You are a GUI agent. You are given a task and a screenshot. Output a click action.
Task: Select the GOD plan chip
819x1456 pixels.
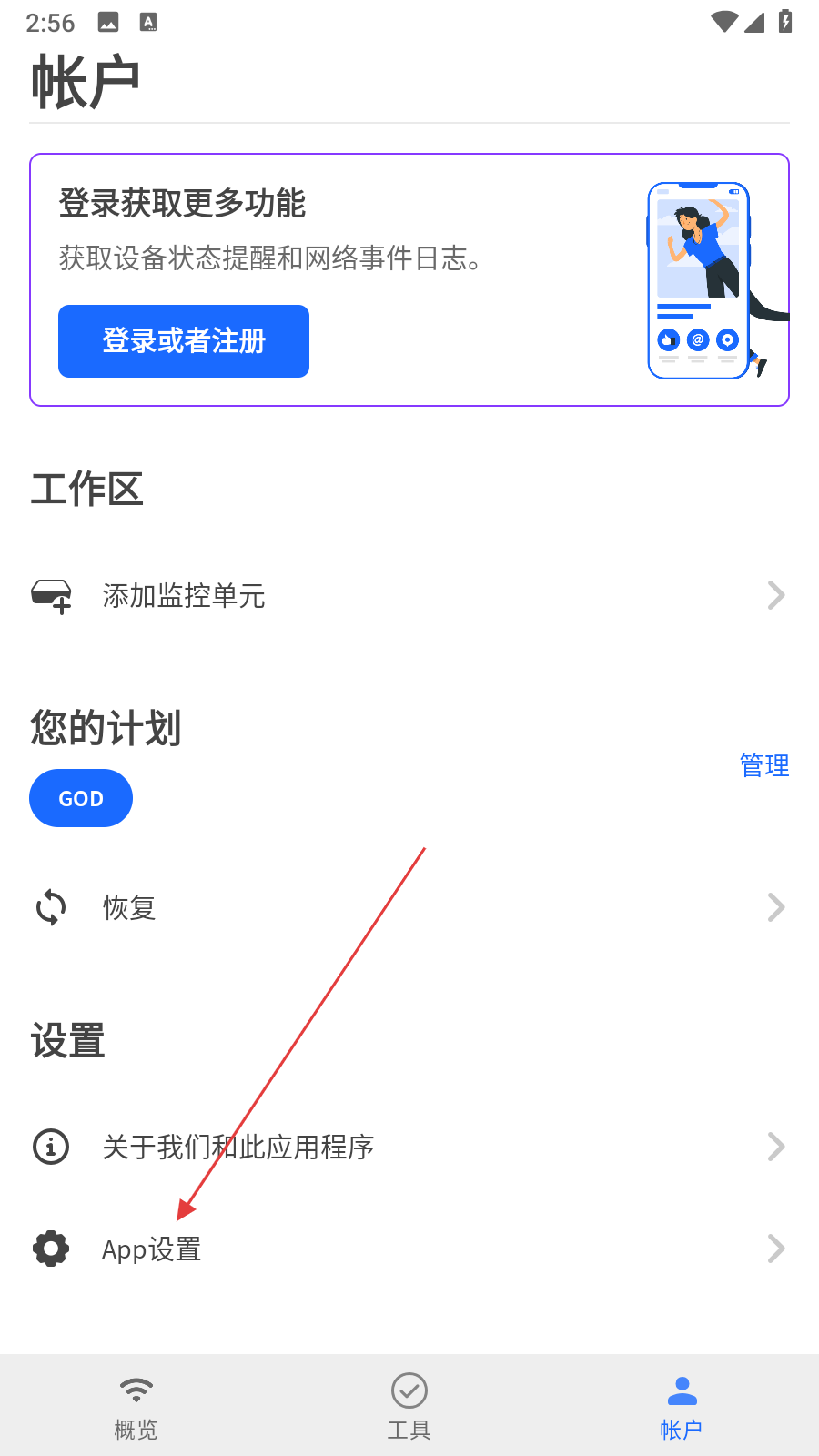pyautogui.click(x=81, y=798)
